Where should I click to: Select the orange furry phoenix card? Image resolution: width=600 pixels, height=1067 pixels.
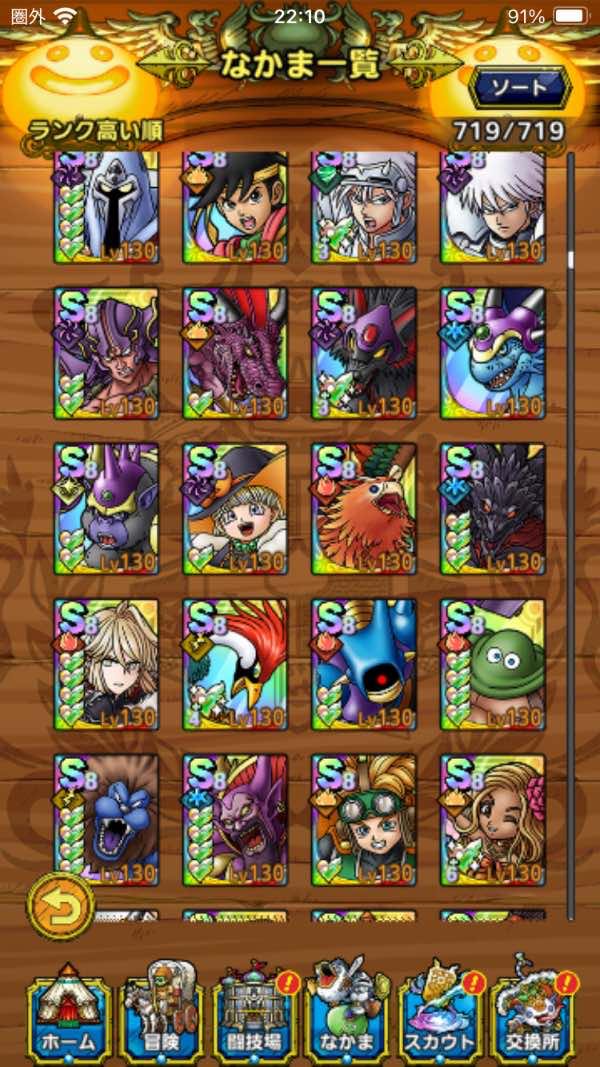click(x=364, y=509)
